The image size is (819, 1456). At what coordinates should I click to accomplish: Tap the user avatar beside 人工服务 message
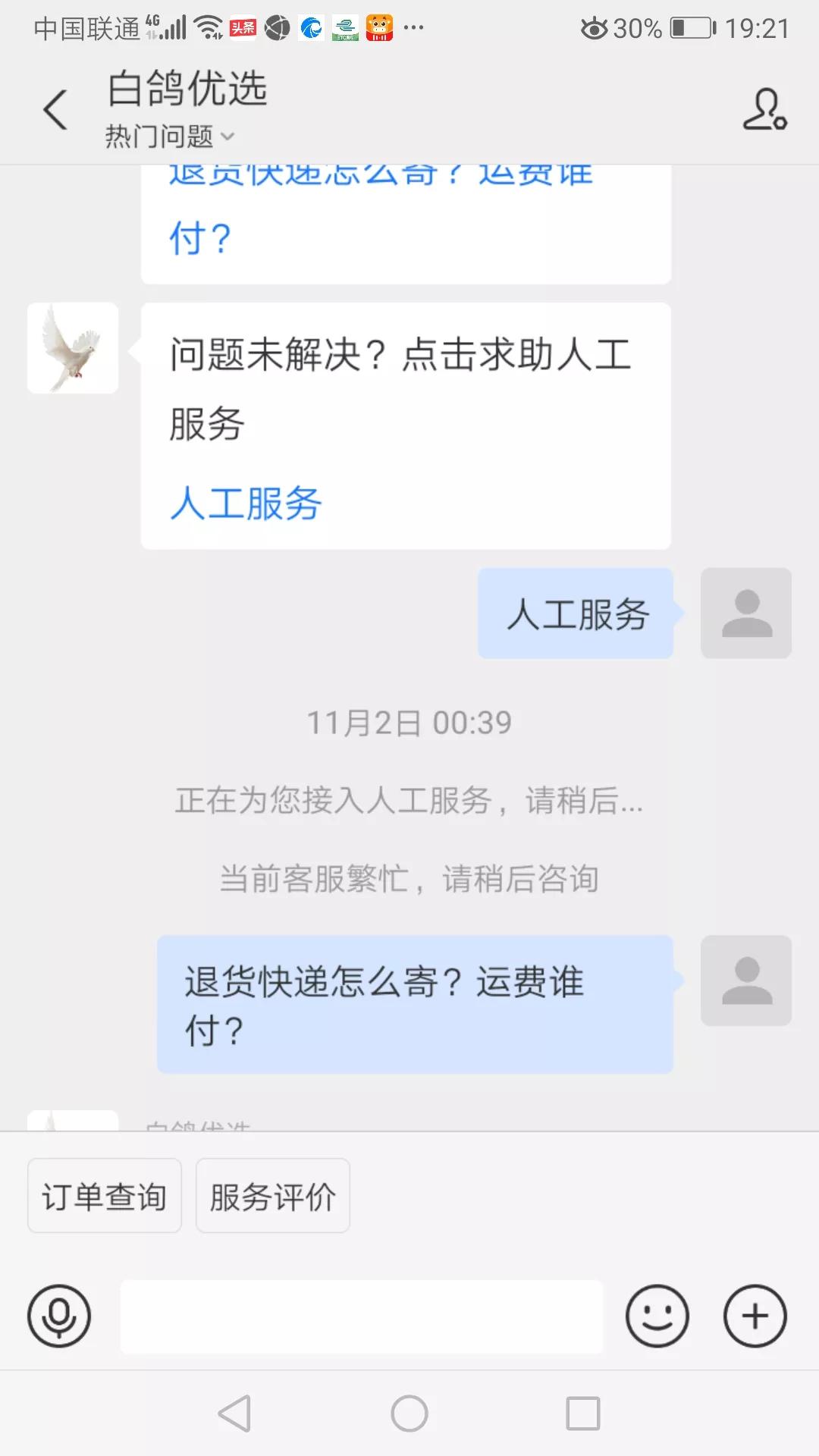point(746,613)
